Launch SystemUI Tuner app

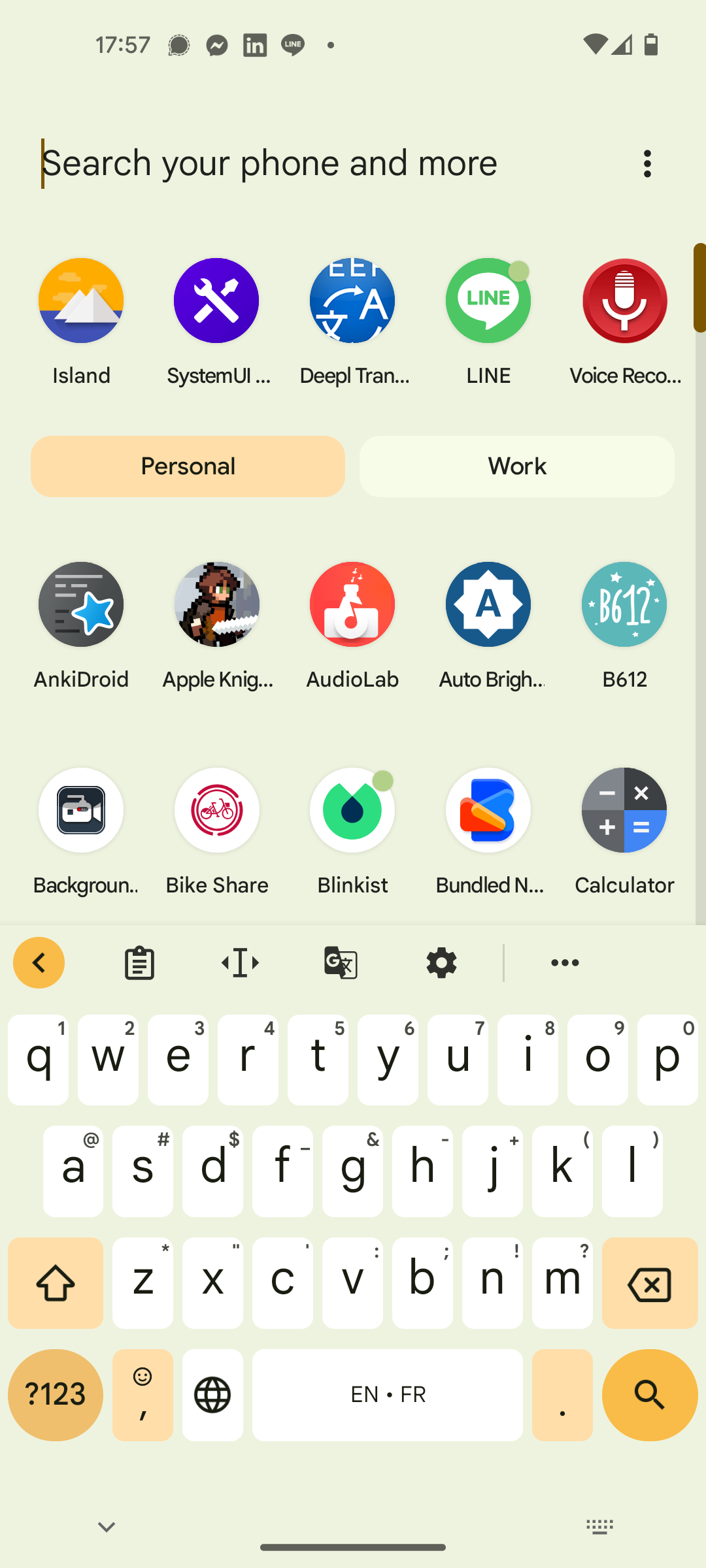tap(217, 302)
